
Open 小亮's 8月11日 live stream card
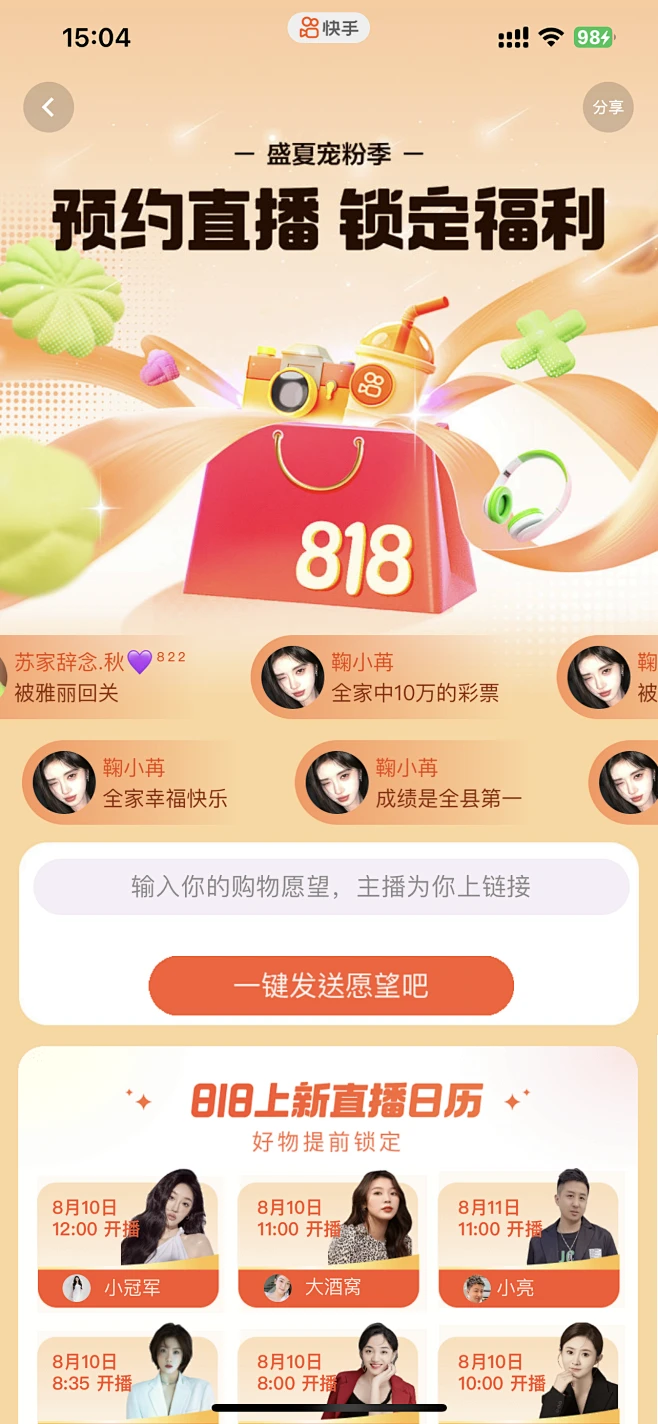[x=529, y=1245]
